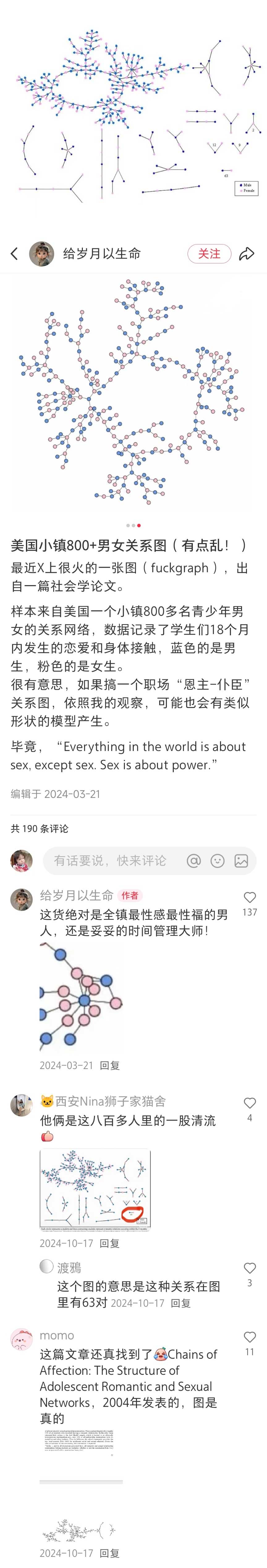Viewport: 267px width, 1568px height.
Task: Follow 给岁月以生命 with the 关注 button
Action: [209, 254]
